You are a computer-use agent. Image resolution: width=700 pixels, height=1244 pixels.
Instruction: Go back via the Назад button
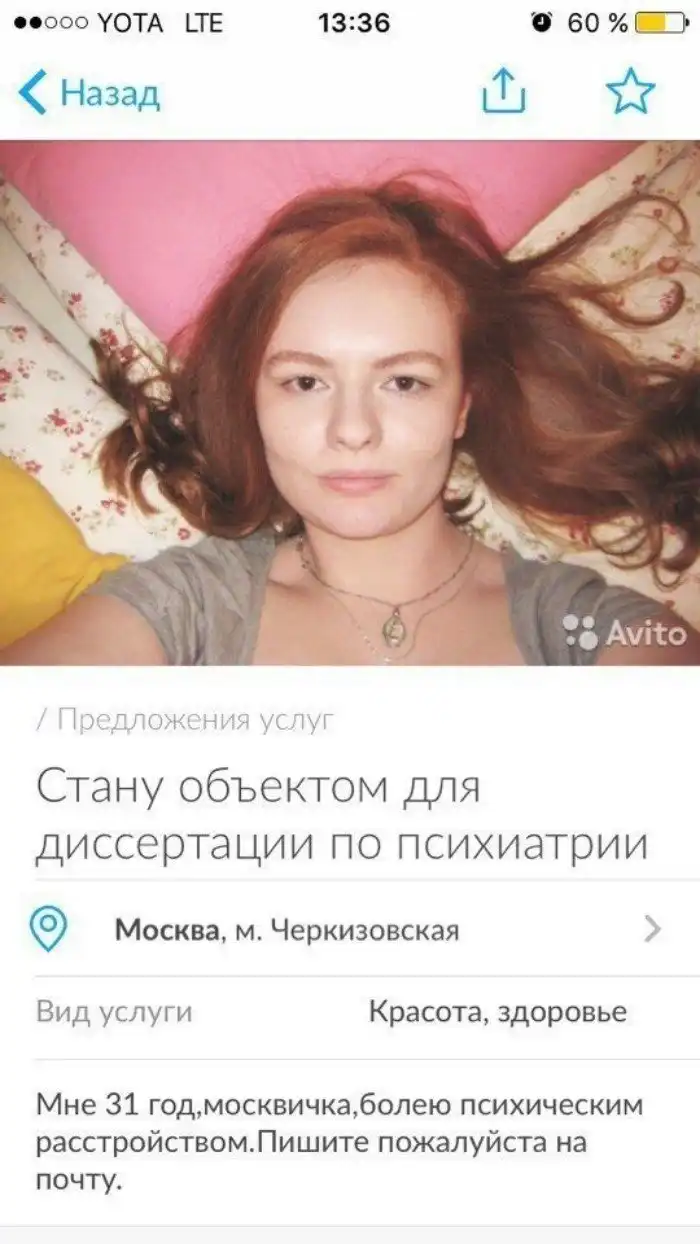coord(90,94)
